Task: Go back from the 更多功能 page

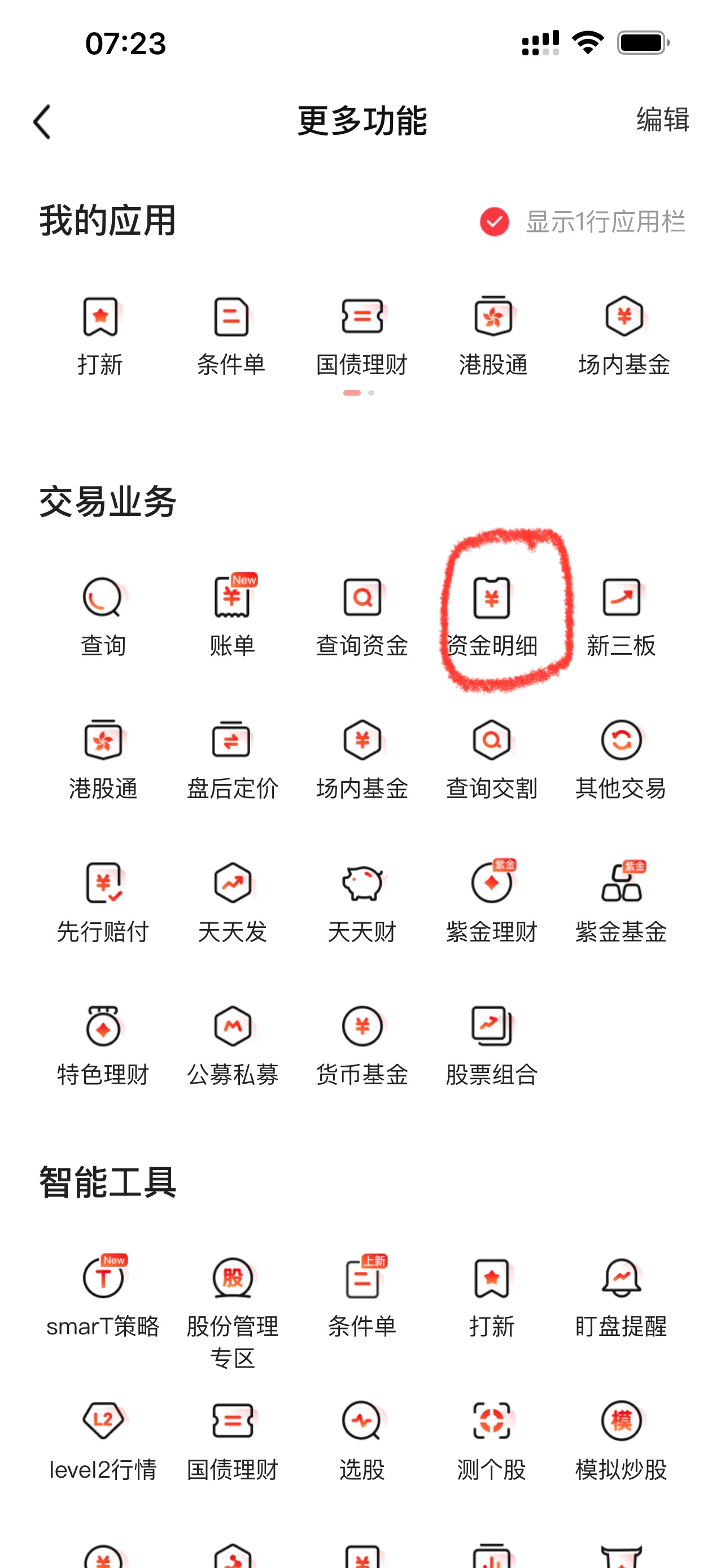Action: [42, 122]
